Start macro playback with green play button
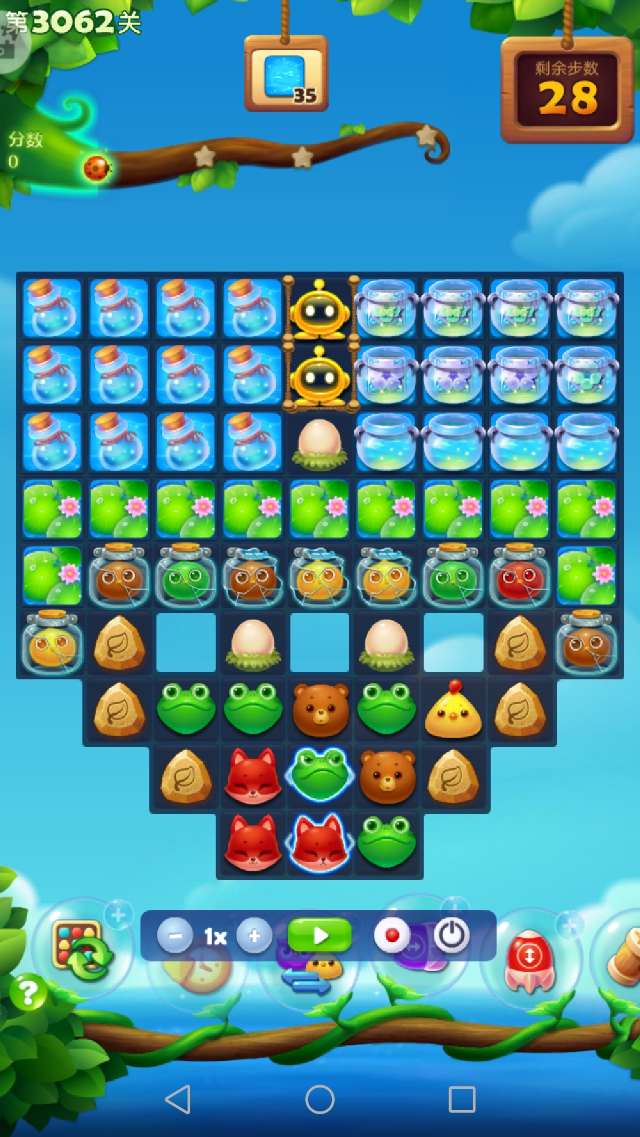 coord(320,936)
